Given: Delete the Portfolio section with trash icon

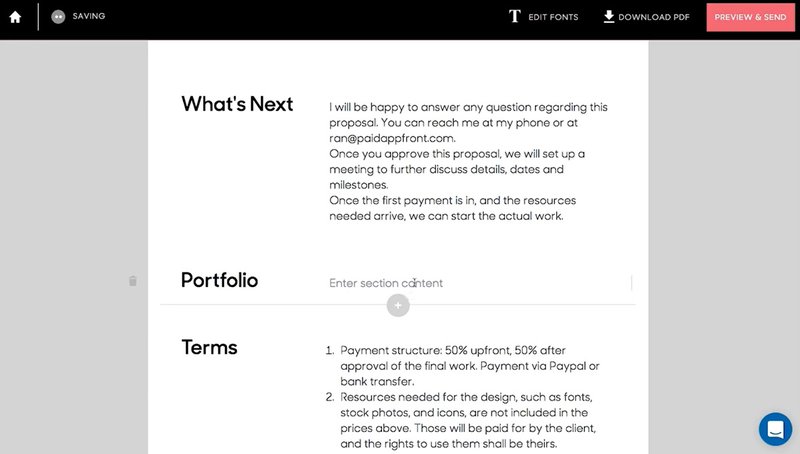Looking at the screenshot, I should tap(132, 282).
